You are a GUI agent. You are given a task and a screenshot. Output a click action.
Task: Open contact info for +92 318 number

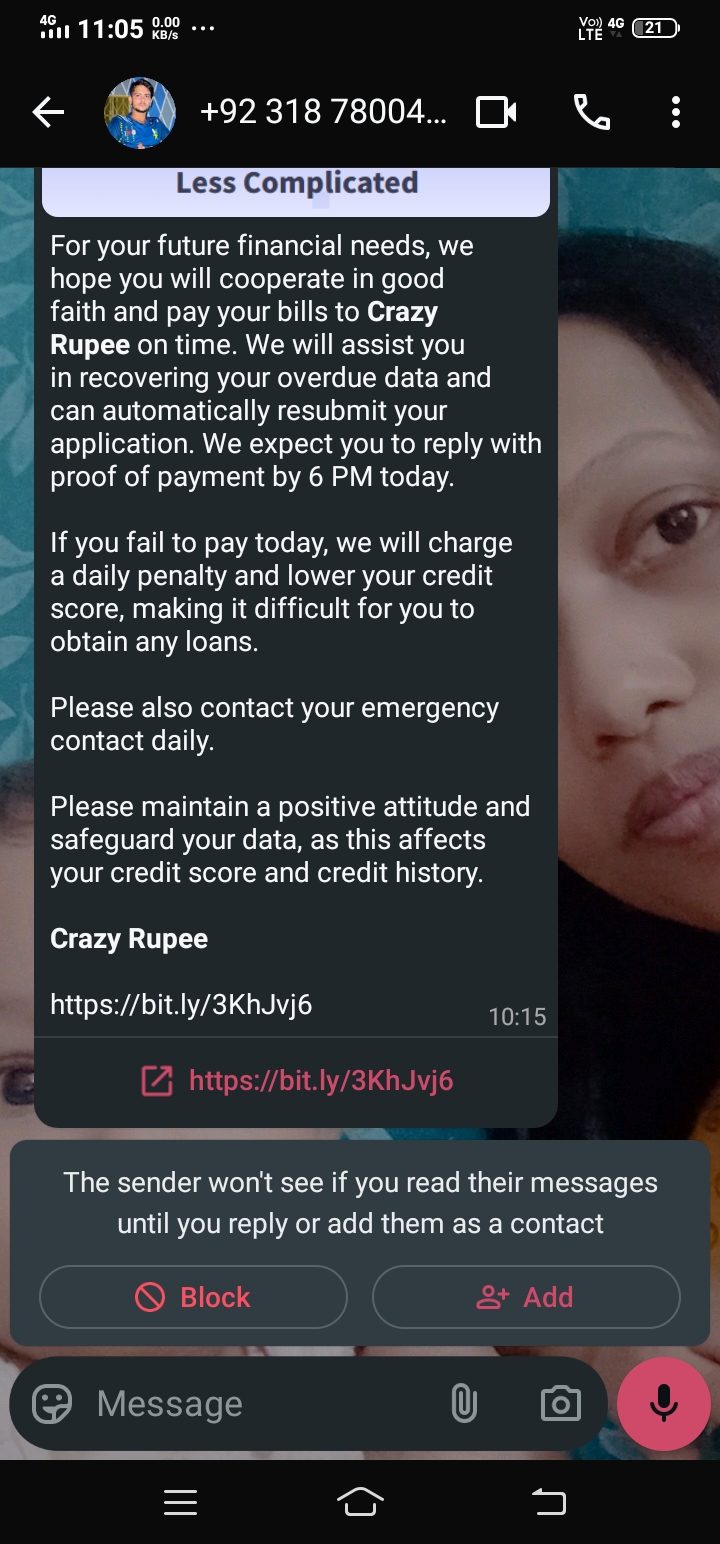[323, 113]
